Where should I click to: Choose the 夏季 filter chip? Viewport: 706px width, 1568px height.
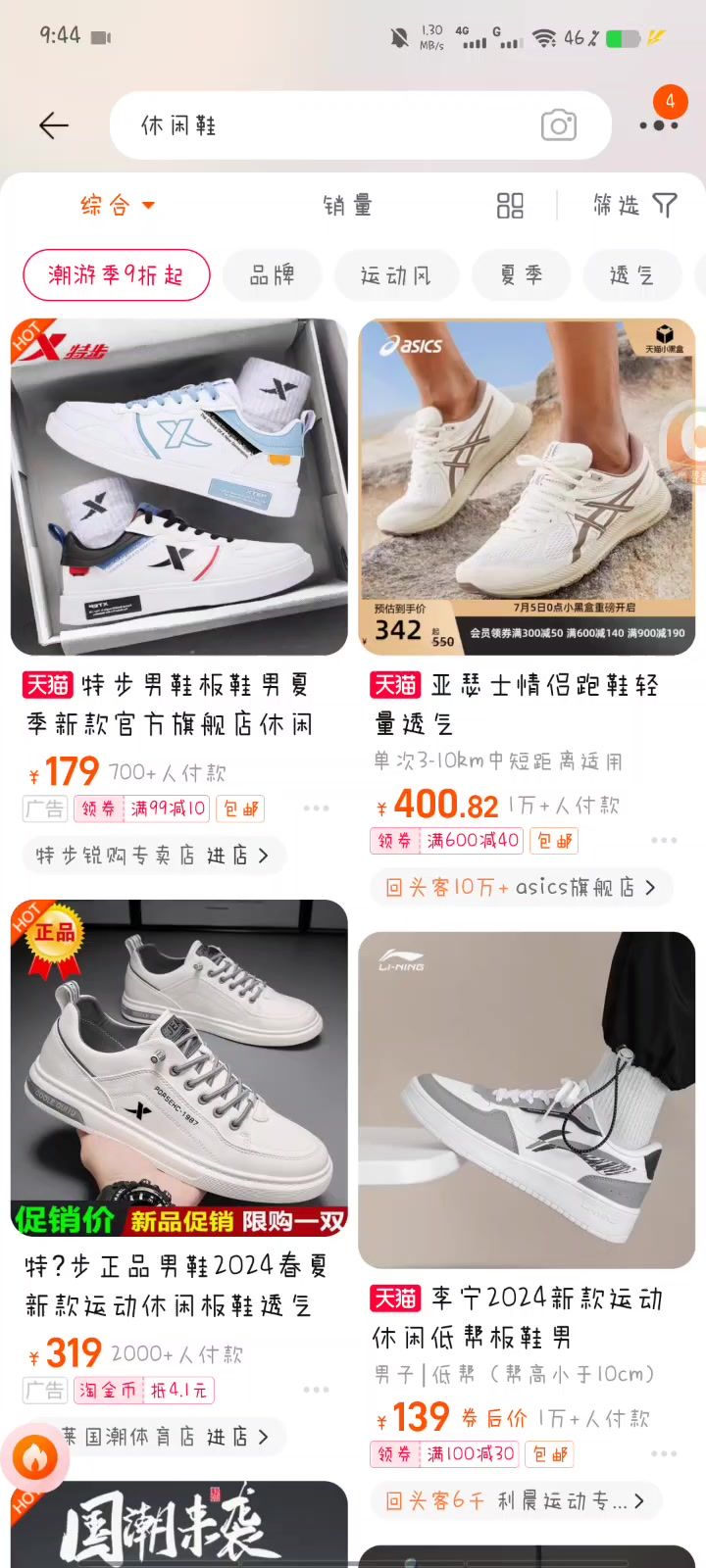pos(521,275)
